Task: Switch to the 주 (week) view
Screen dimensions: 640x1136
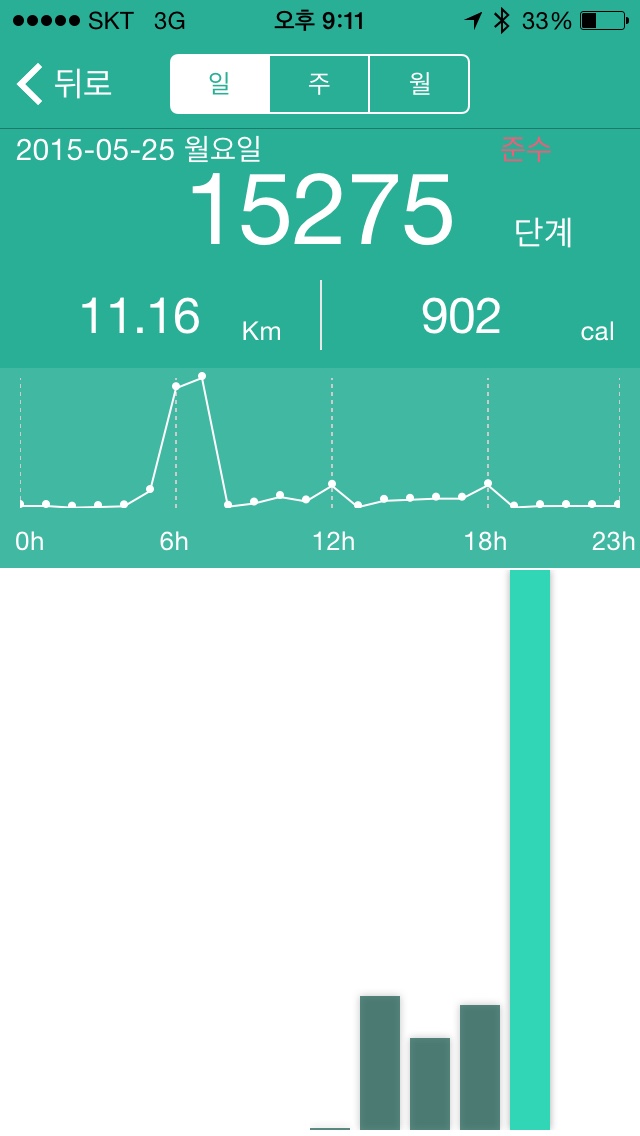Action: click(x=320, y=84)
